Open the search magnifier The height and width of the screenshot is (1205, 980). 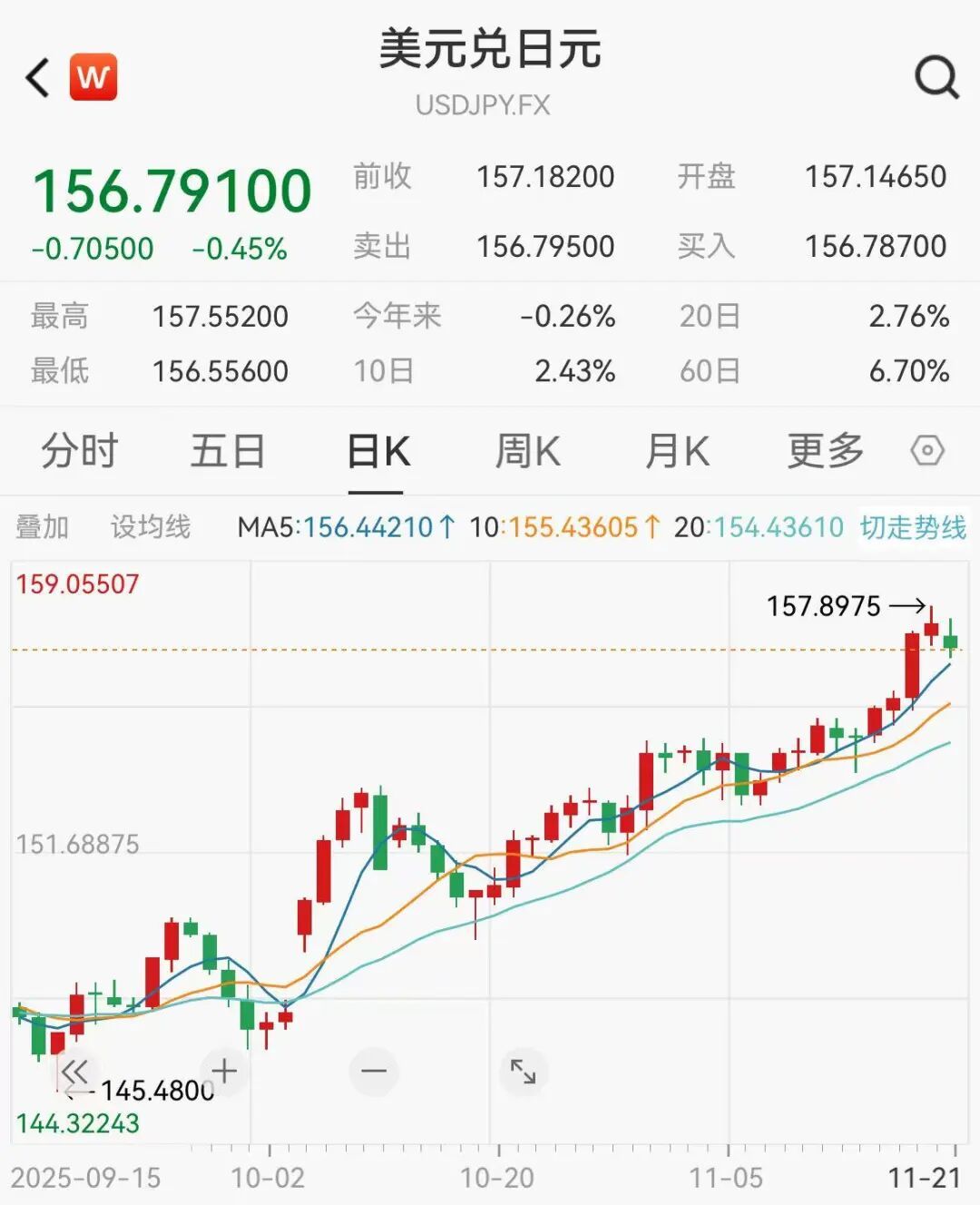click(936, 78)
